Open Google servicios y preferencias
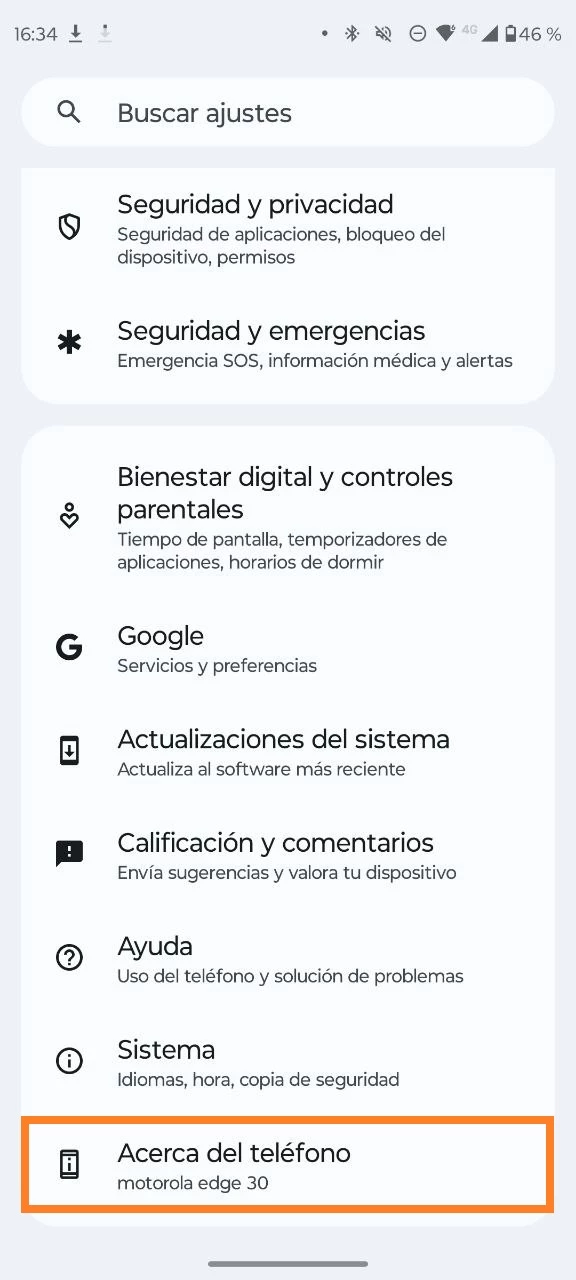The width and height of the screenshot is (576, 1280). [288, 648]
